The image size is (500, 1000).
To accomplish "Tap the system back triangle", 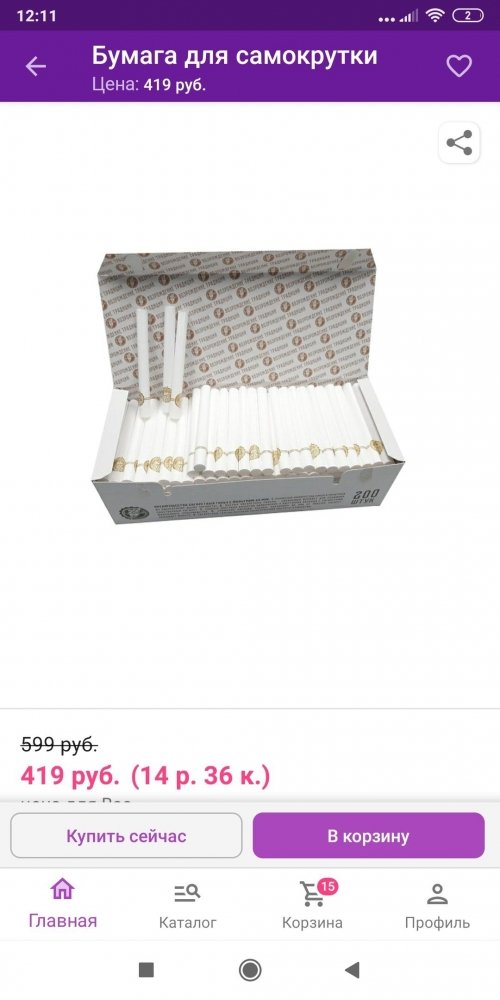I will click(x=352, y=971).
